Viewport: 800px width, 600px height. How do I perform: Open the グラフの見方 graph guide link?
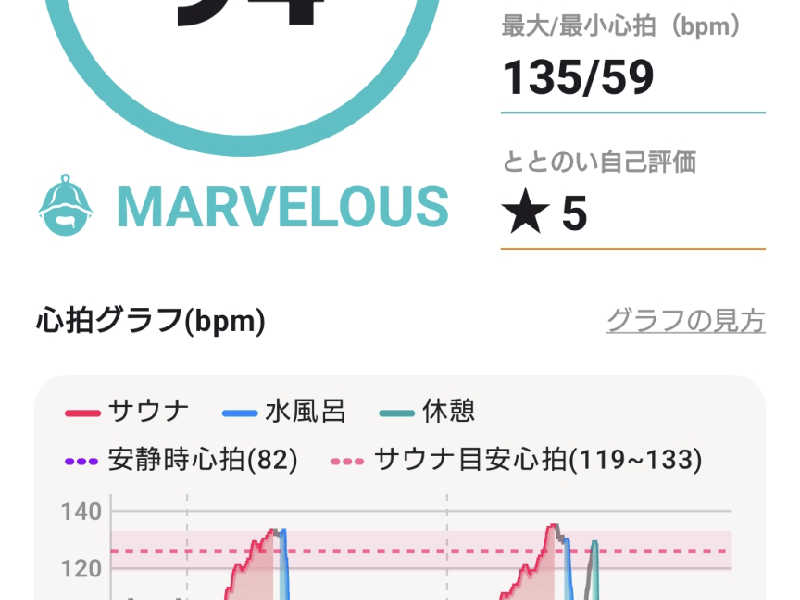(x=685, y=321)
